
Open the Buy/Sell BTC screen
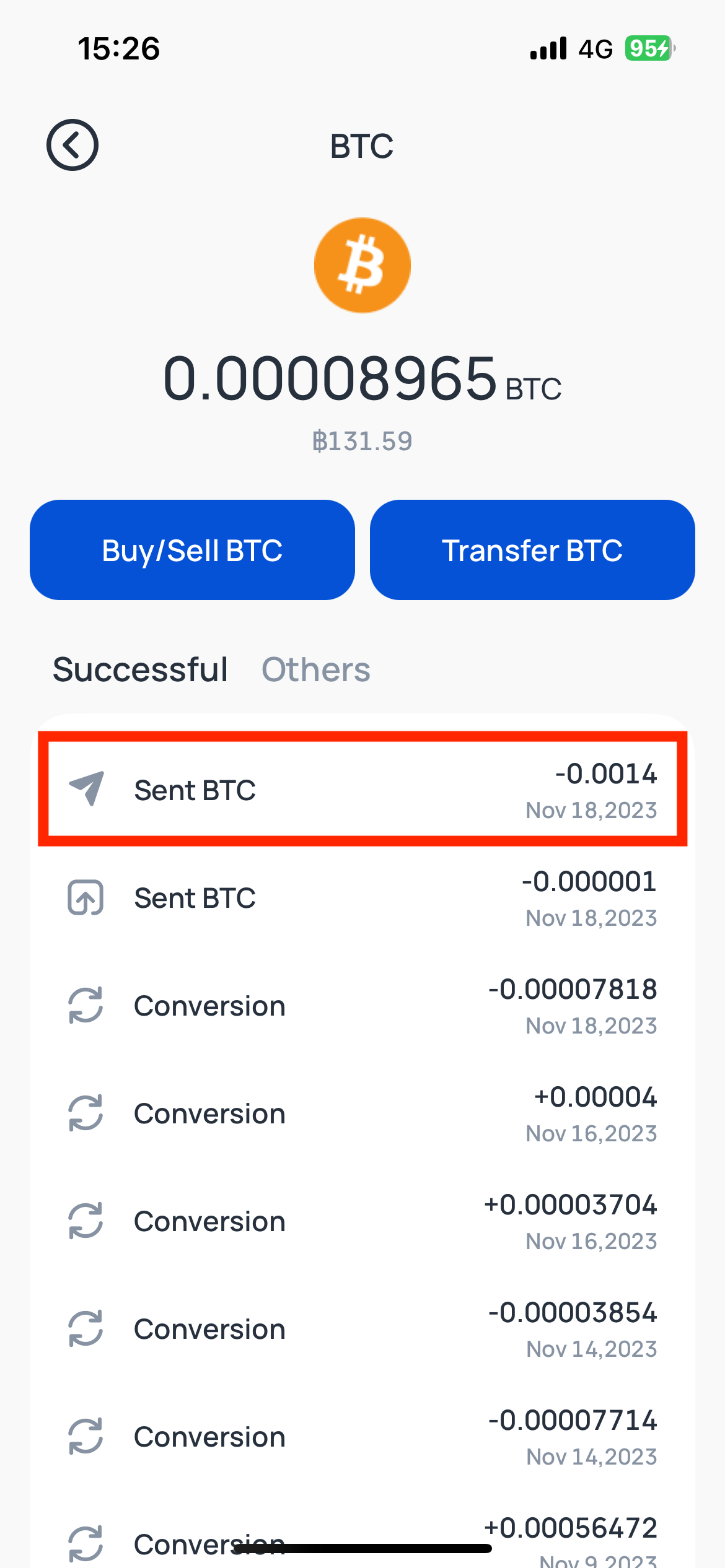(192, 550)
